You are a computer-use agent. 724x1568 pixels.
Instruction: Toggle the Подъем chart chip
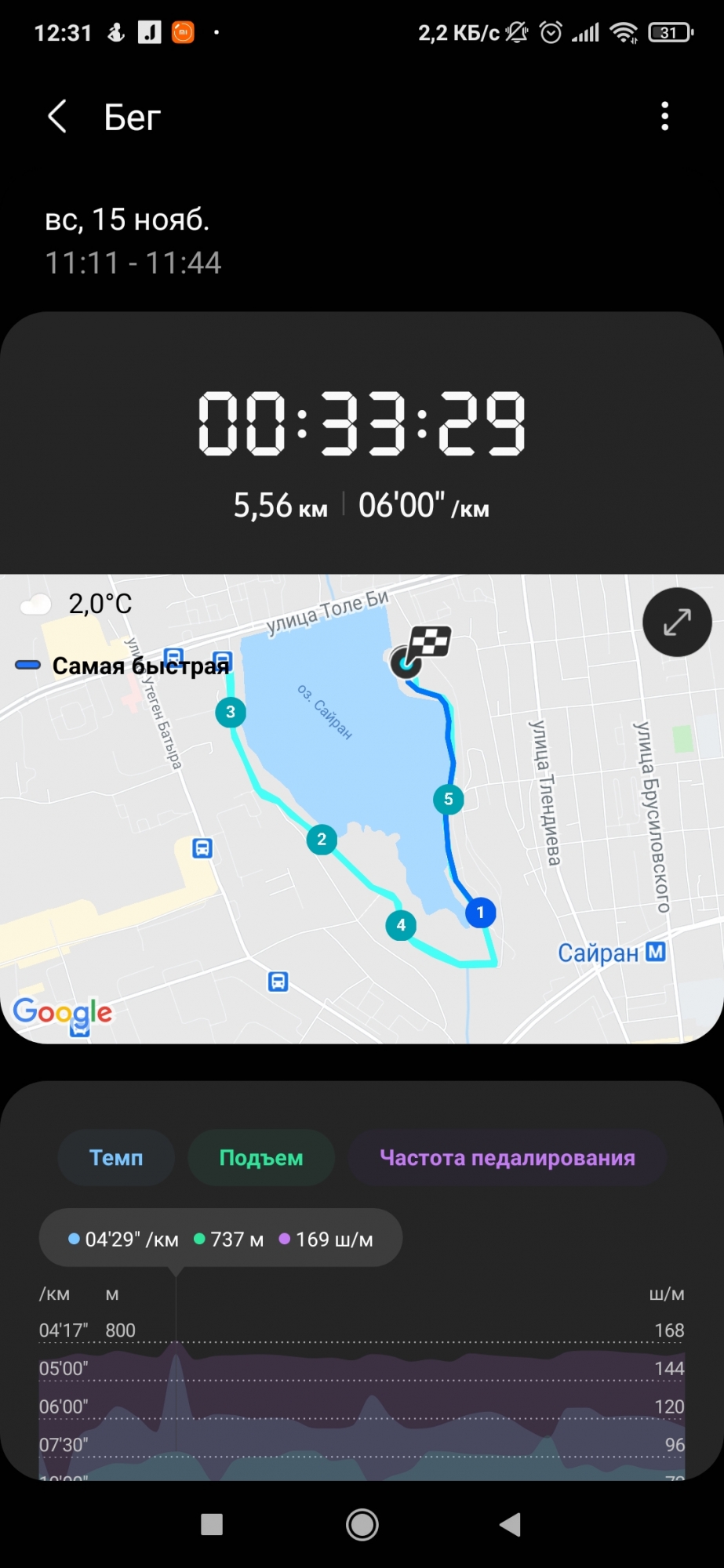click(260, 1158)
